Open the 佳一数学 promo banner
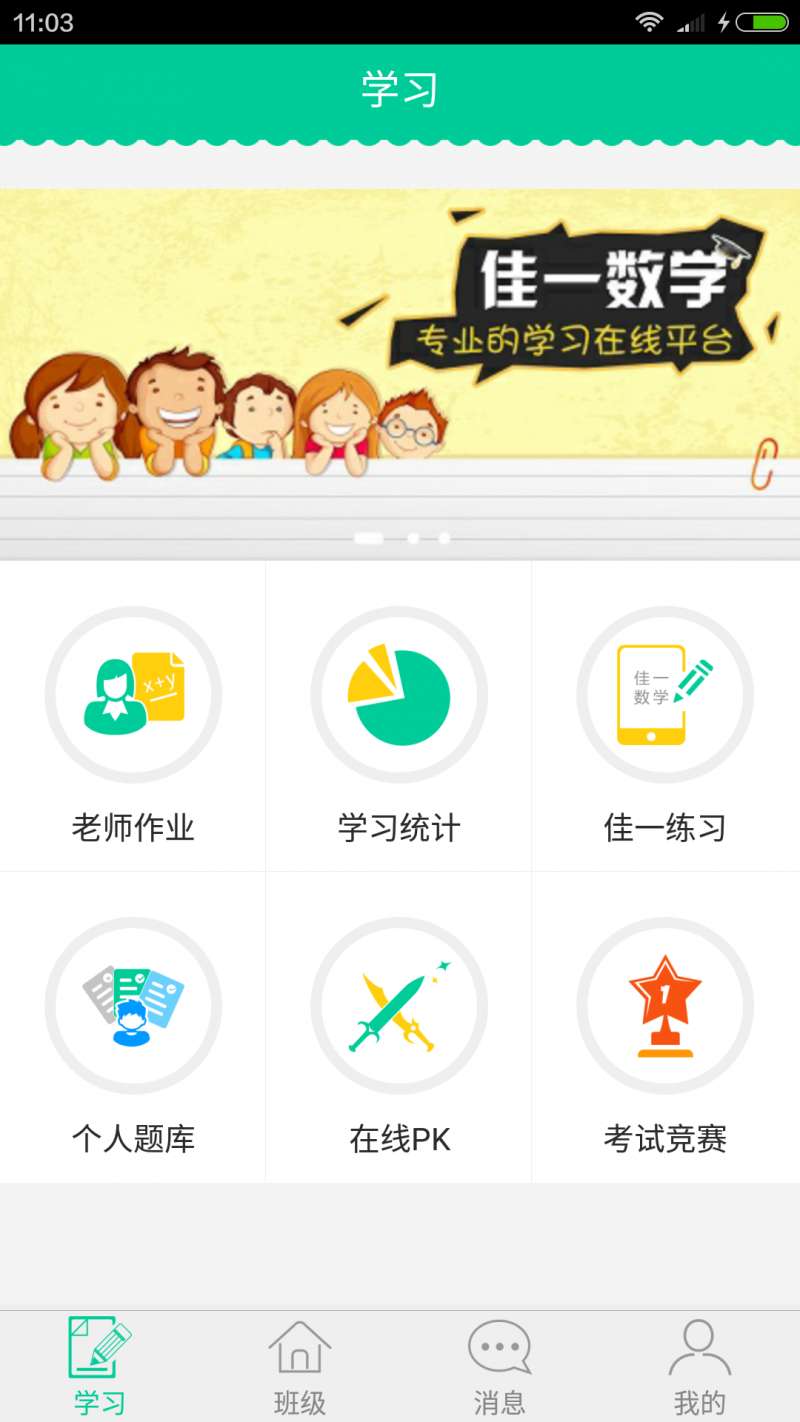Screen dimensions: 800x1422 [x=400, y=372]
